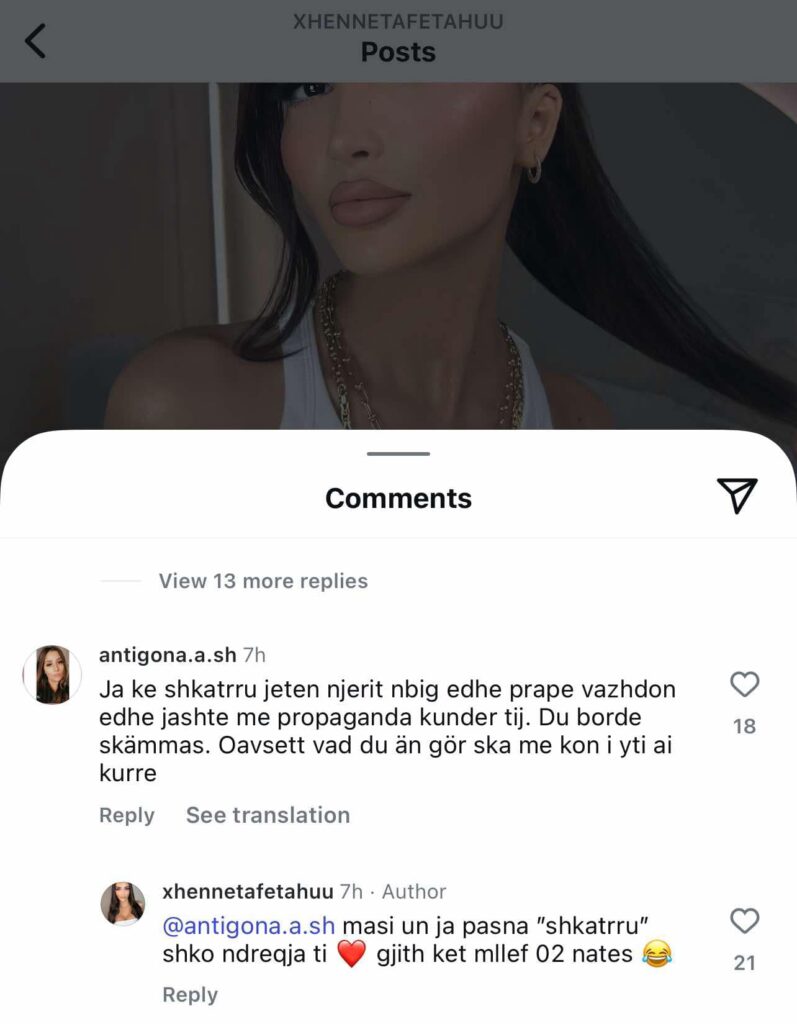Image resolution: width=797 pixels, height=1024 pixels.
Task: Reply to xhennetafetahuu's comment
Action: tap(190, 994)
